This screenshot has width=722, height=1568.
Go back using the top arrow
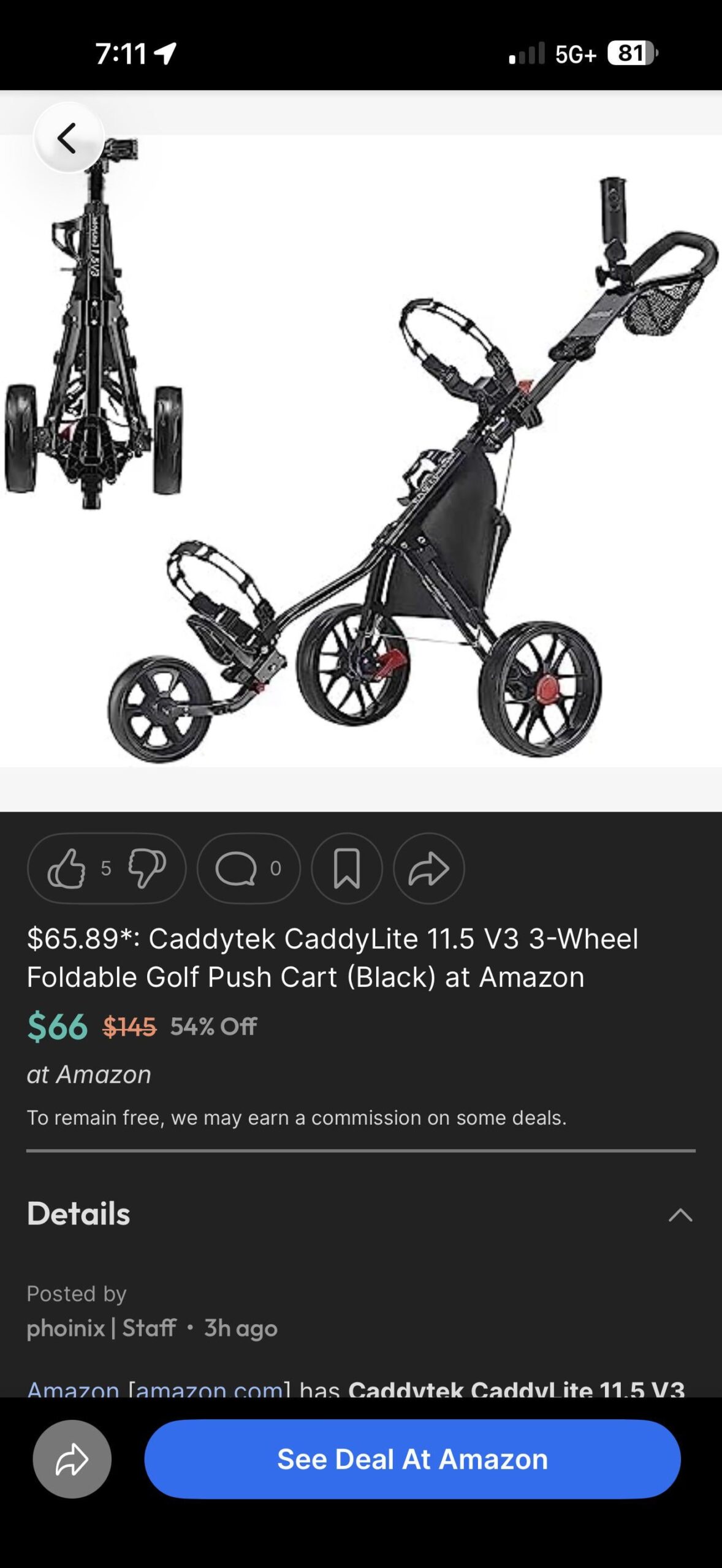[68, 138]
